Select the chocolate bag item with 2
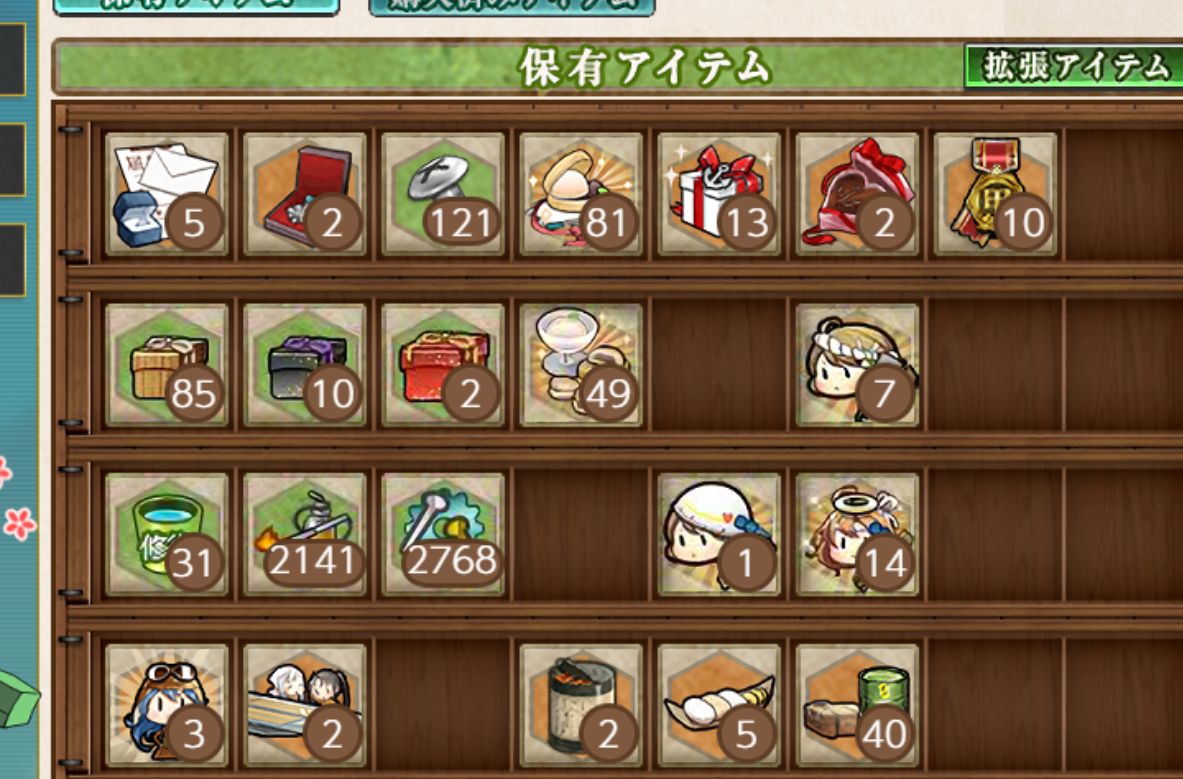 coord(857,193)
